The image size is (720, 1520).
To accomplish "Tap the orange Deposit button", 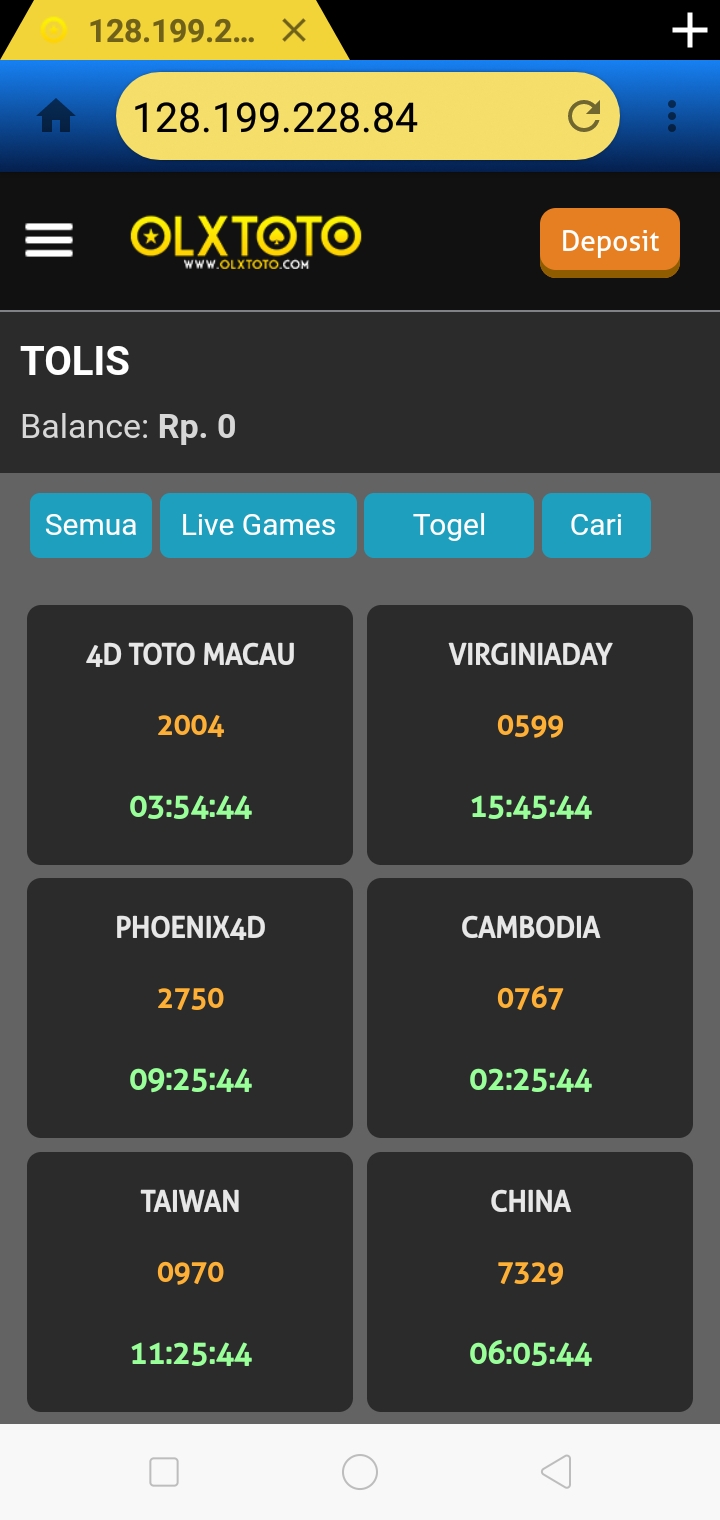I will [x=609, y=241].
